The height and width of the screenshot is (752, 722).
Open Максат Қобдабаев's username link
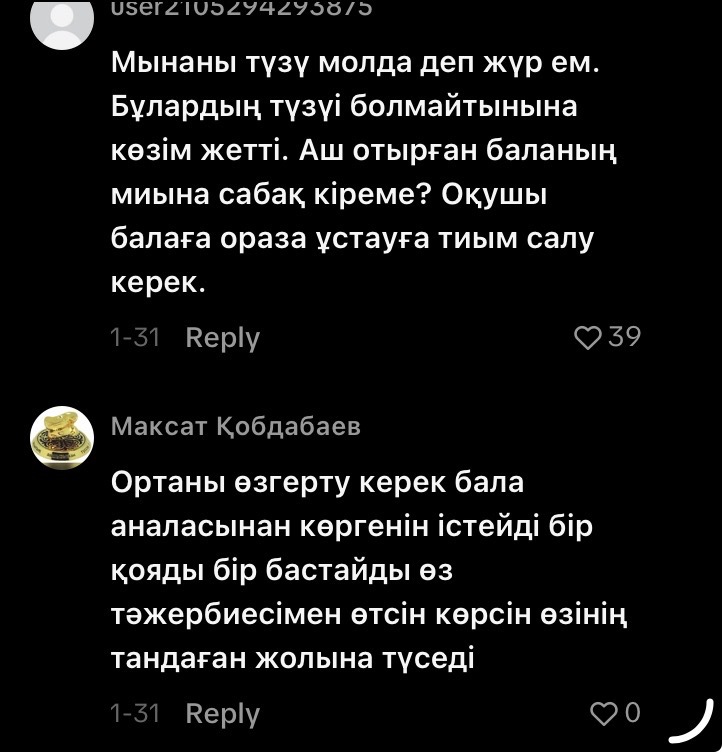pyautogui.click(x=236, y=427)
